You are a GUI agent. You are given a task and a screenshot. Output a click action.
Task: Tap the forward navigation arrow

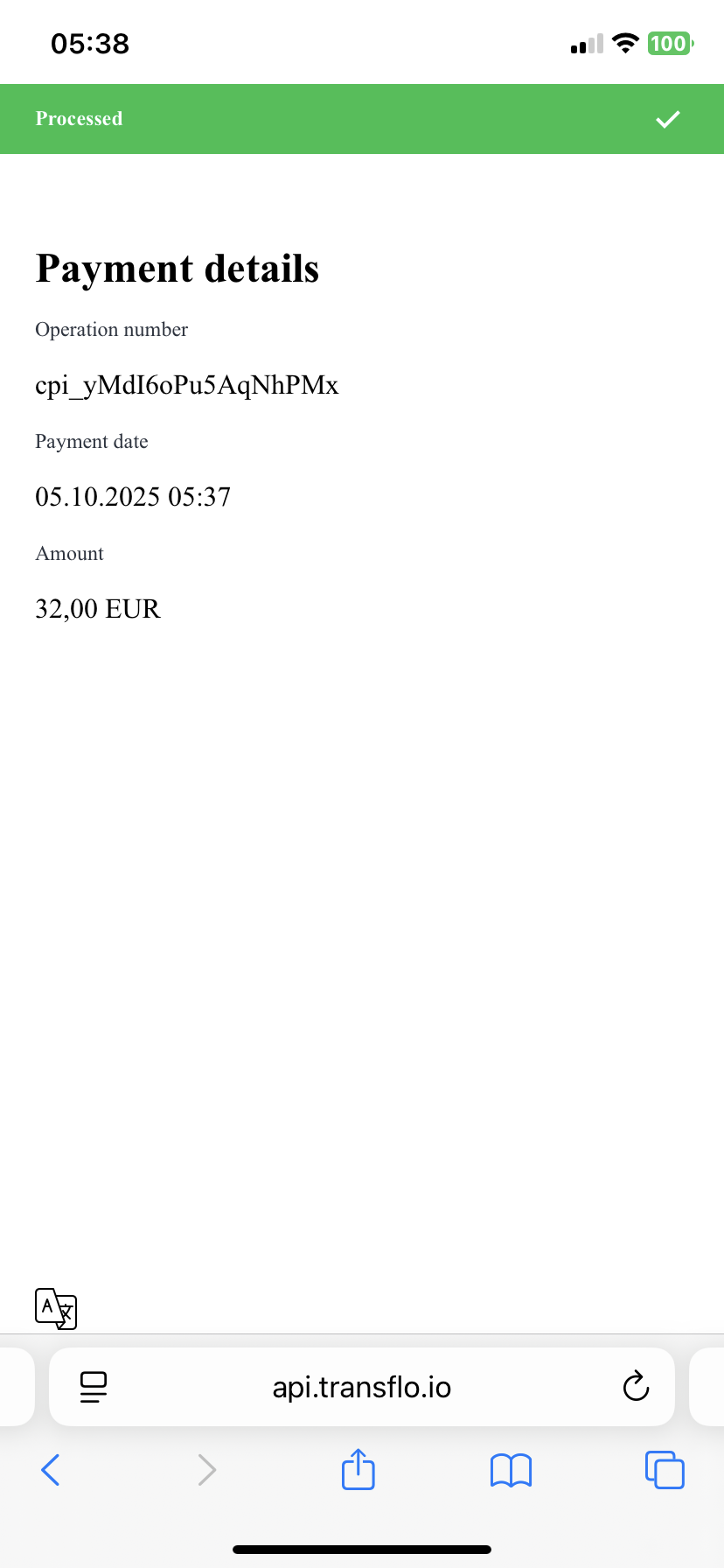click(206, 1470)
